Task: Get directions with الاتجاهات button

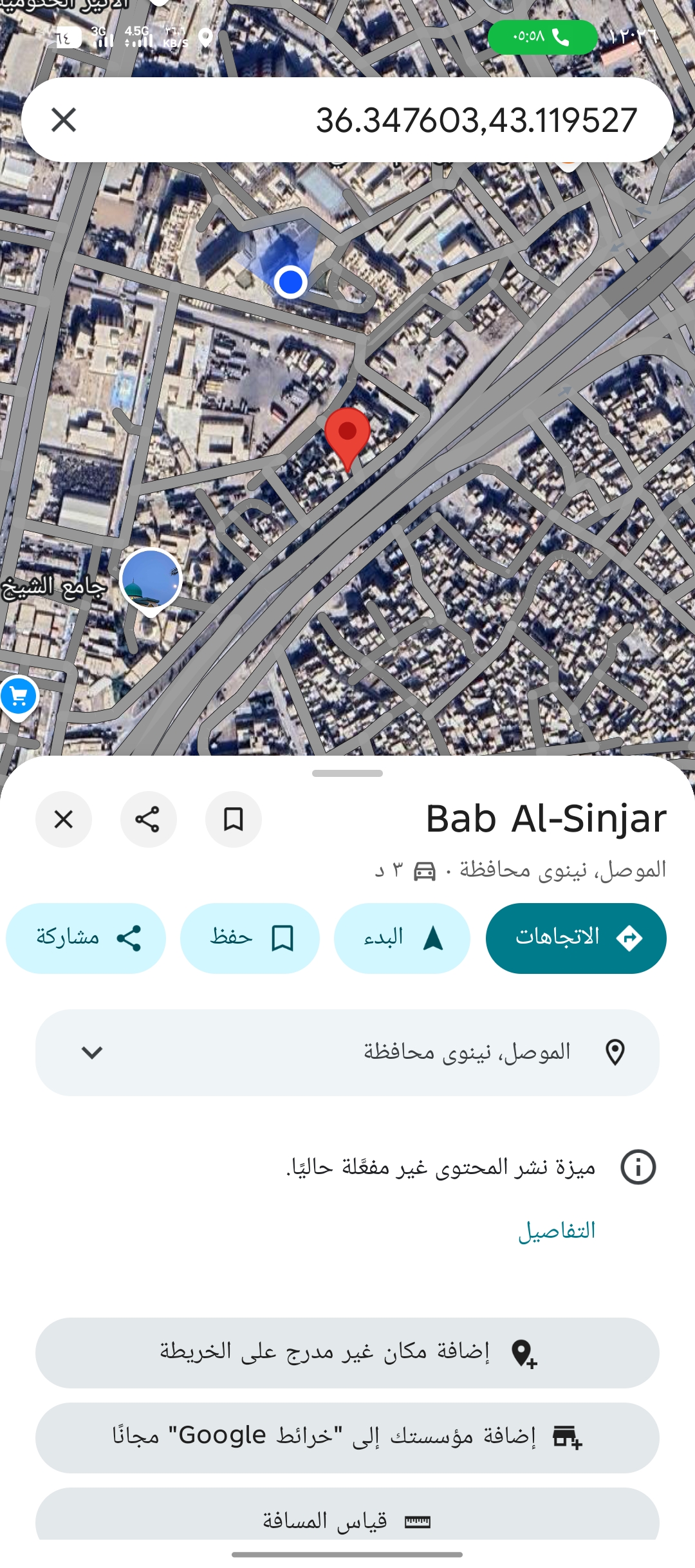Action: [x=576, y=938]
